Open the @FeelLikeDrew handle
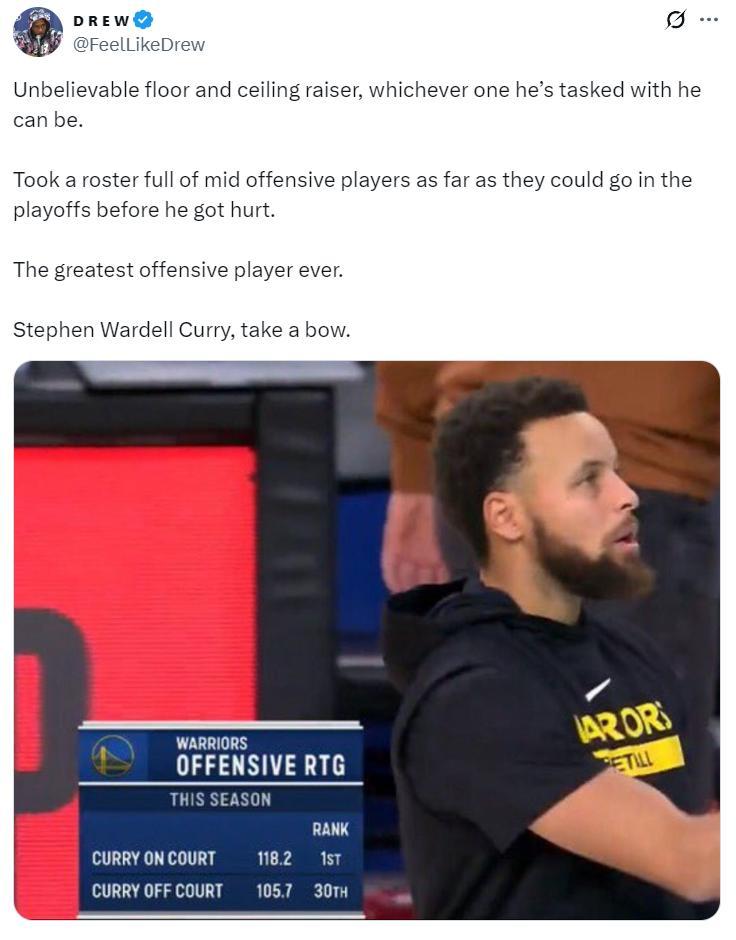Screen dimensions: 736x940 (x=139, y=44)
